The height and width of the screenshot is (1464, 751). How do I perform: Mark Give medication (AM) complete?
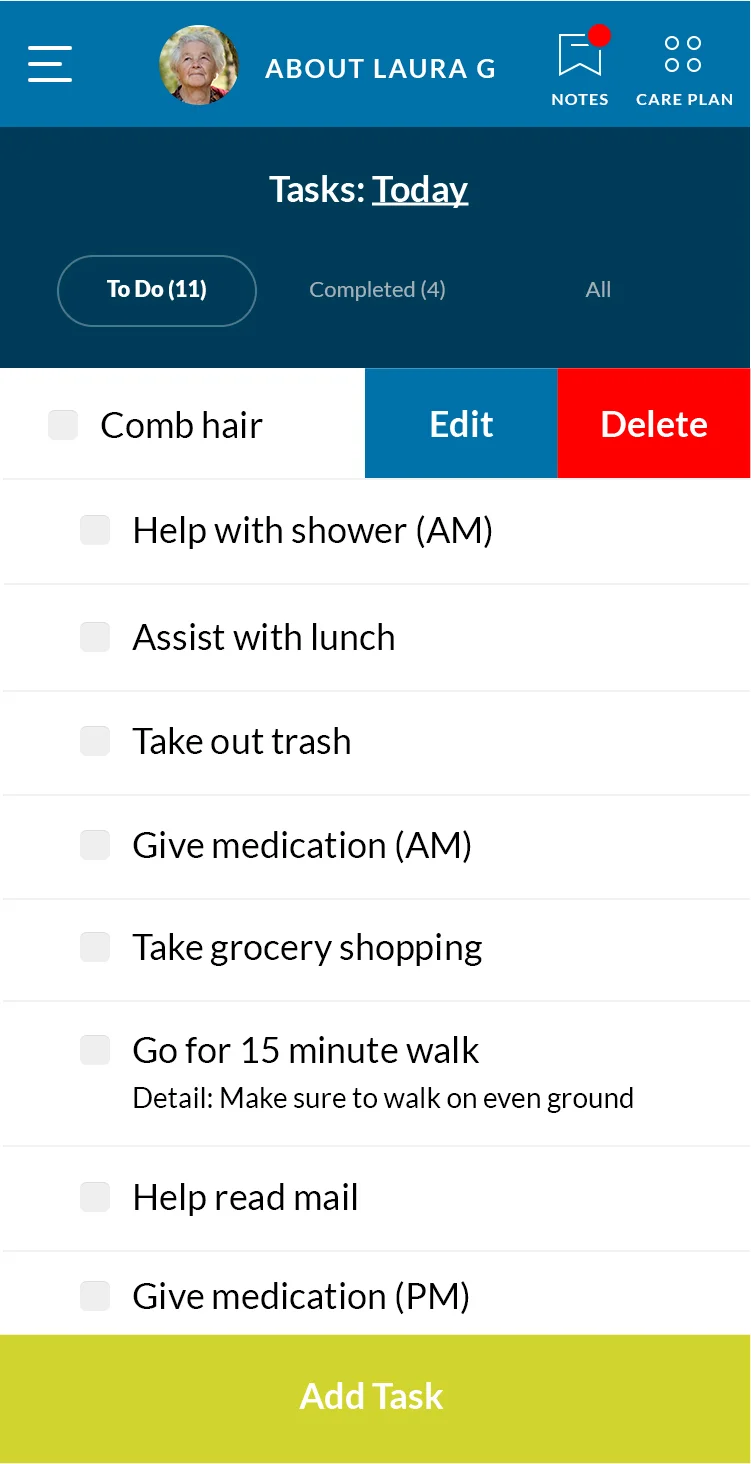(x=95, y=845)
